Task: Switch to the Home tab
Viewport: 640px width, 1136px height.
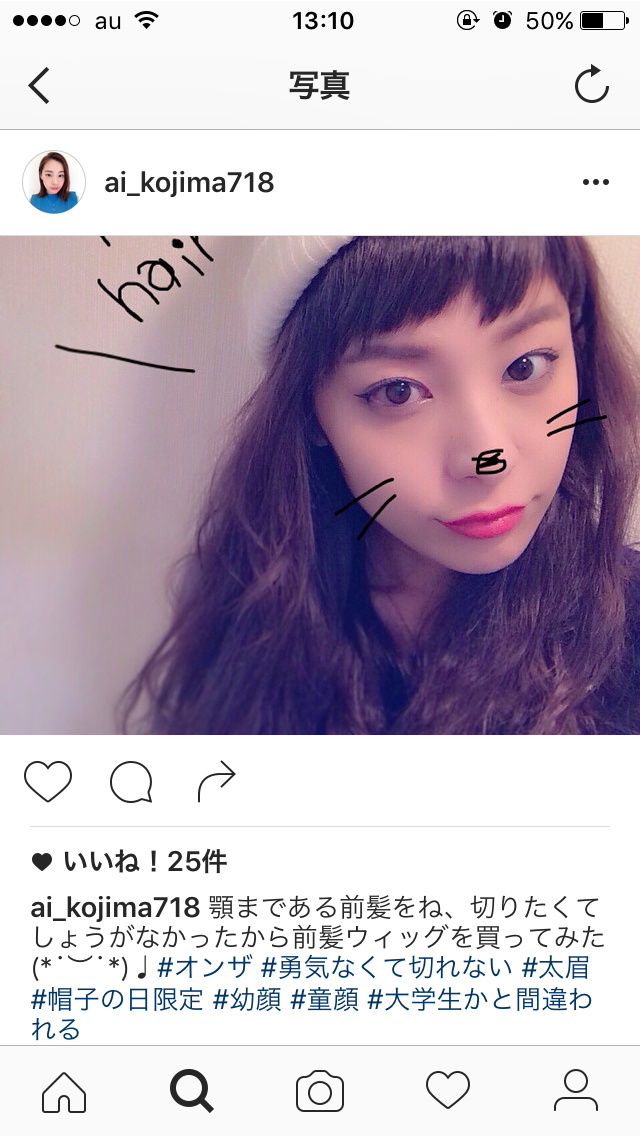Action: point(64,1091)
